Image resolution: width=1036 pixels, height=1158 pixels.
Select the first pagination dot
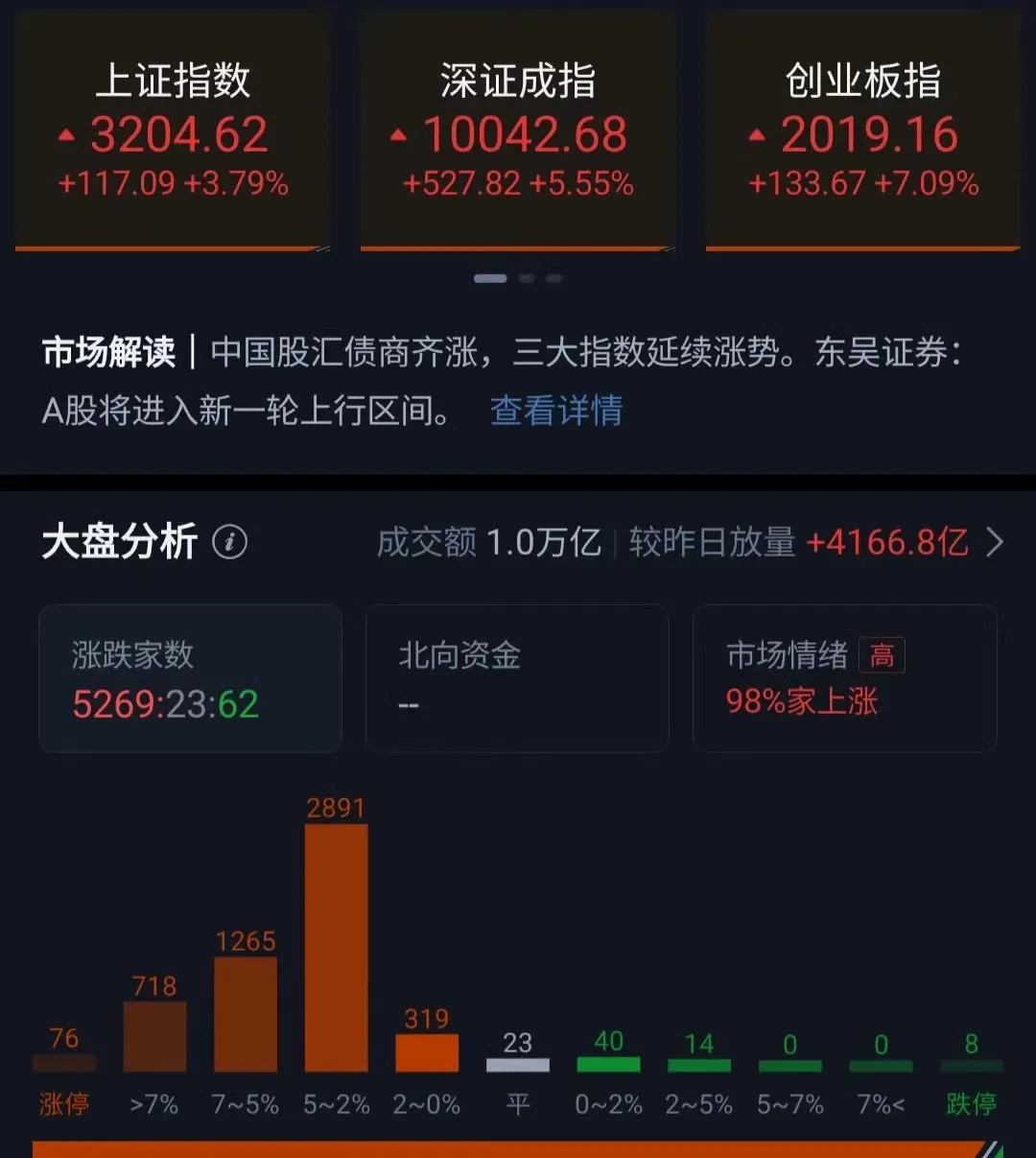(x=490, y=277)
